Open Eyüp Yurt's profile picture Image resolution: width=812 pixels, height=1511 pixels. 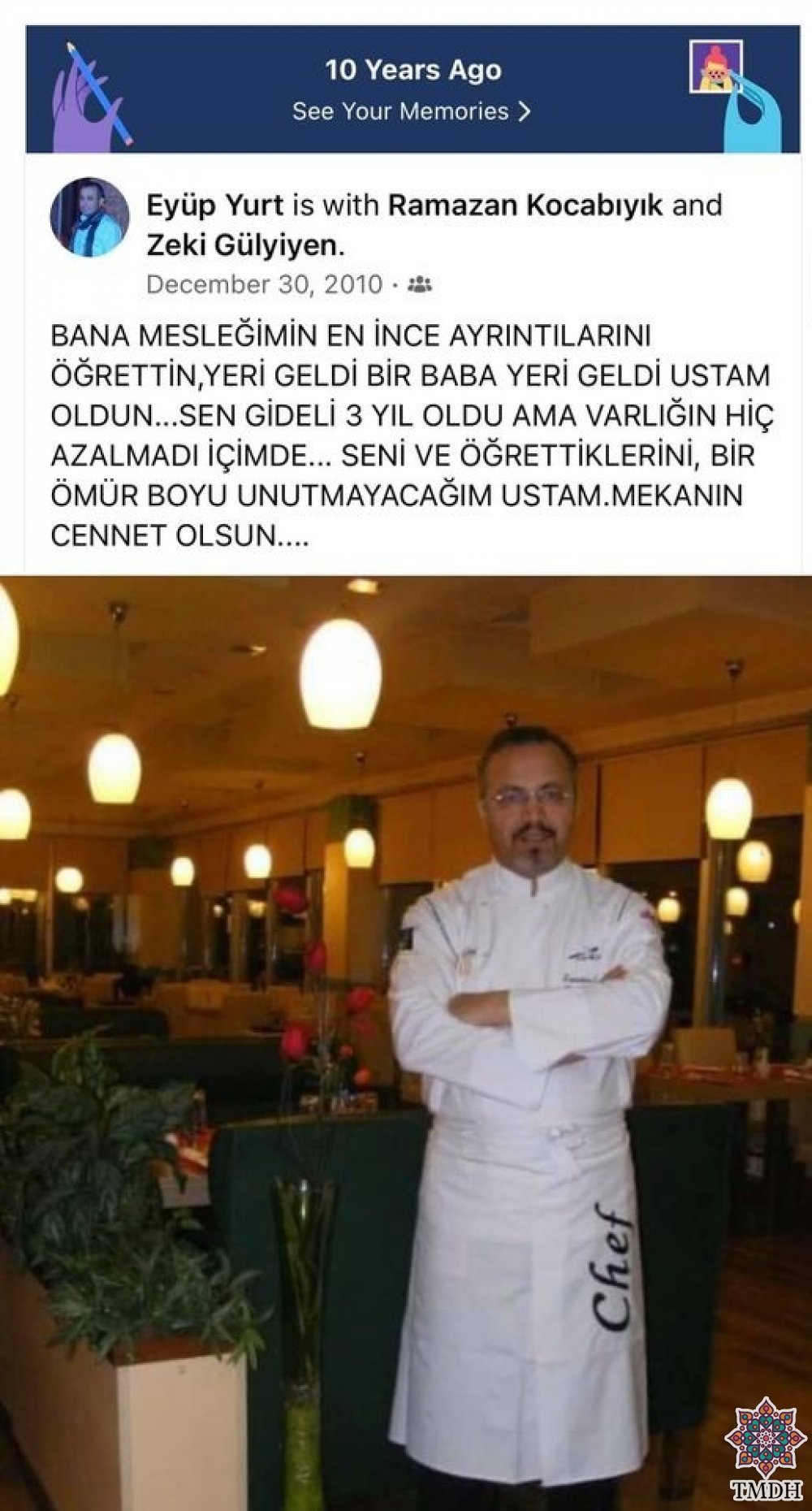[x=89, y=217]
